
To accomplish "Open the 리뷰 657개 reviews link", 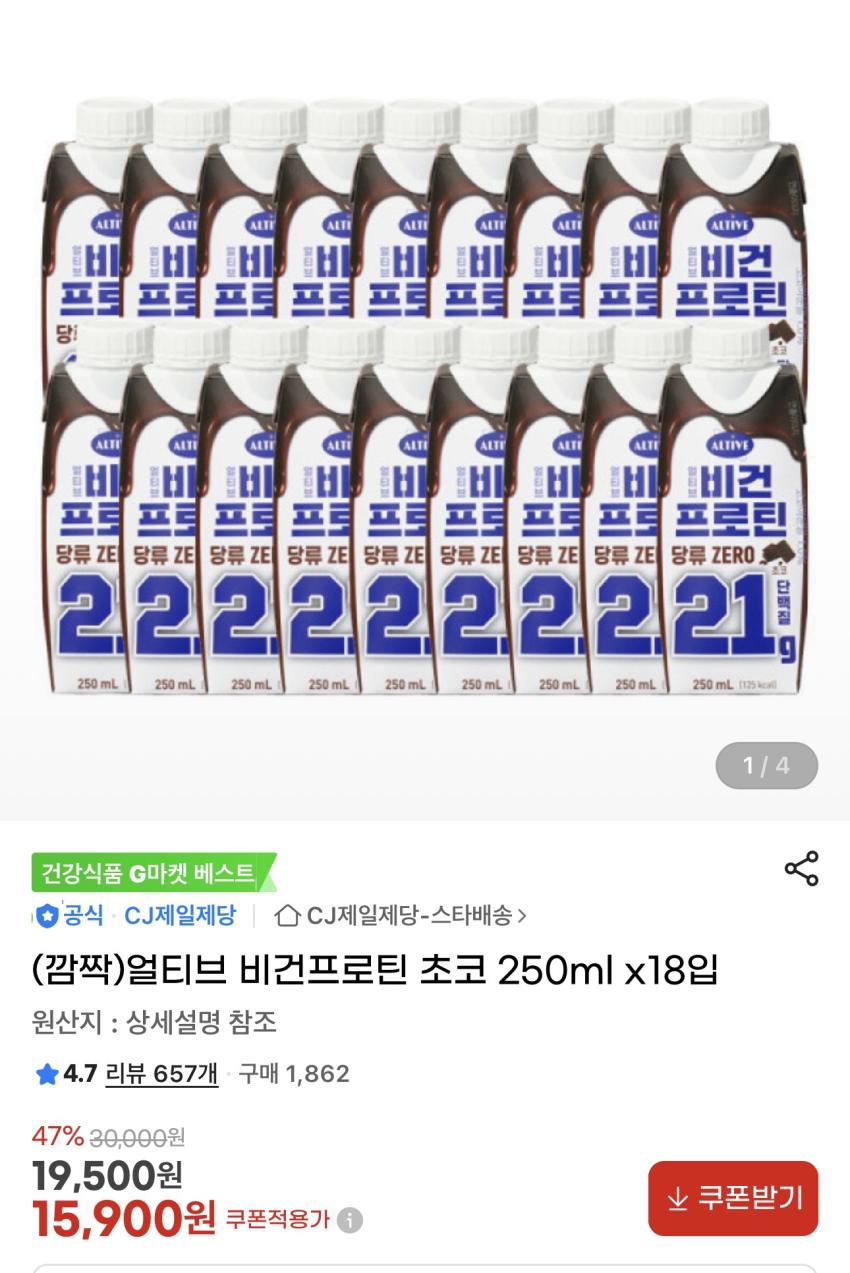I will [x=161, y=1074].
